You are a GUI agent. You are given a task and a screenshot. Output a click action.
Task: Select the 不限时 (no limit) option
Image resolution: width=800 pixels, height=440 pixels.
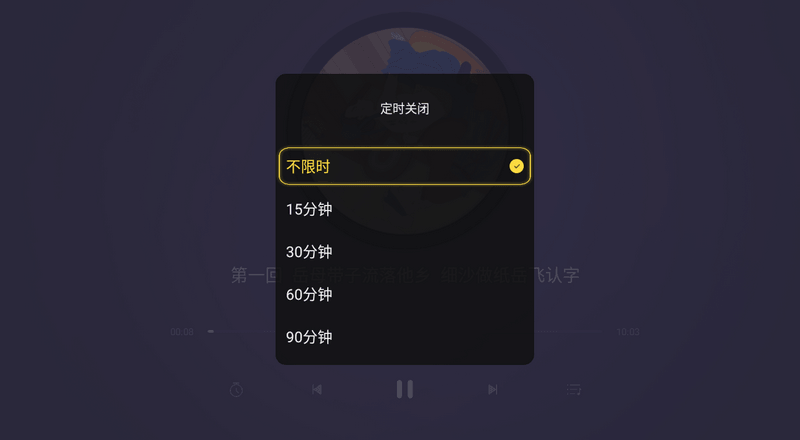pos(404,166)
